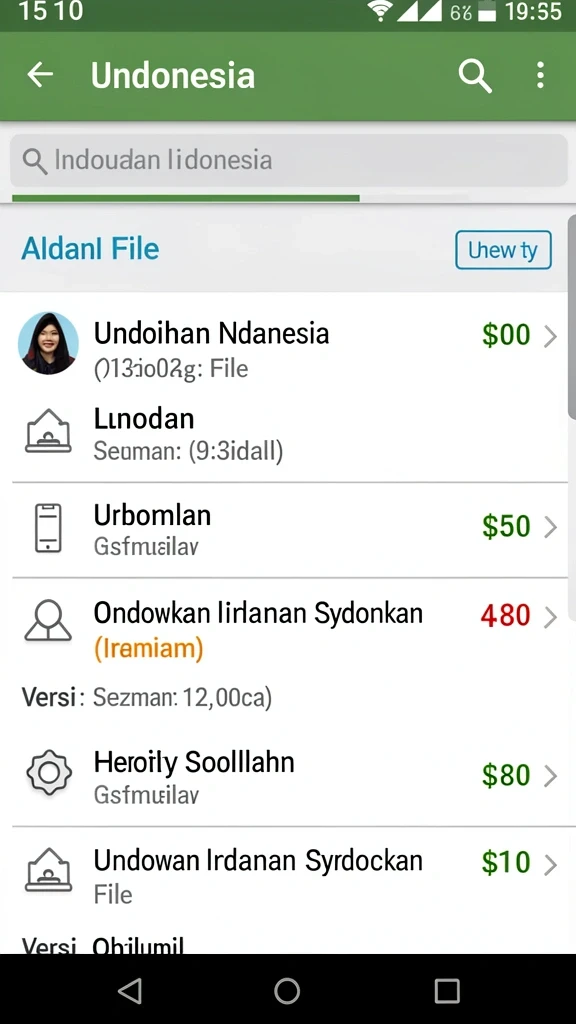Open the three-dot overflow menu
576x1024 pixels.
point(540,76)
